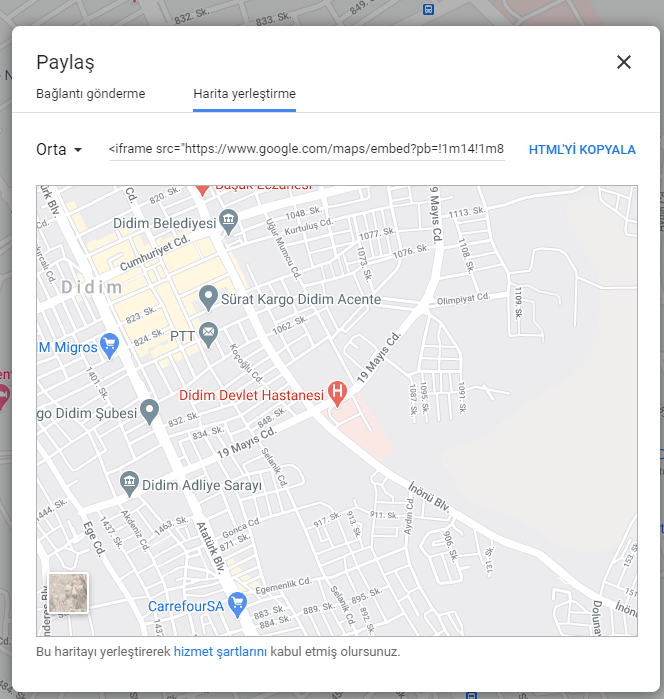The width and height of the screenshot is (664, 699).
Task: Switch to satellite view thumbnail
Action: pos(68,593)
